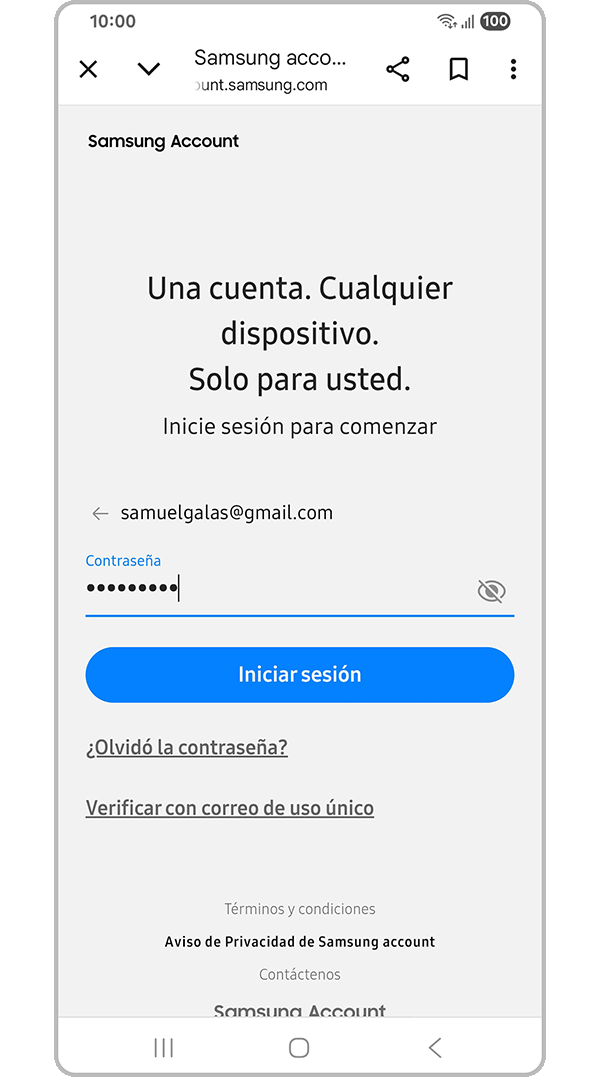Show the hidden password characters

[491, 591]
